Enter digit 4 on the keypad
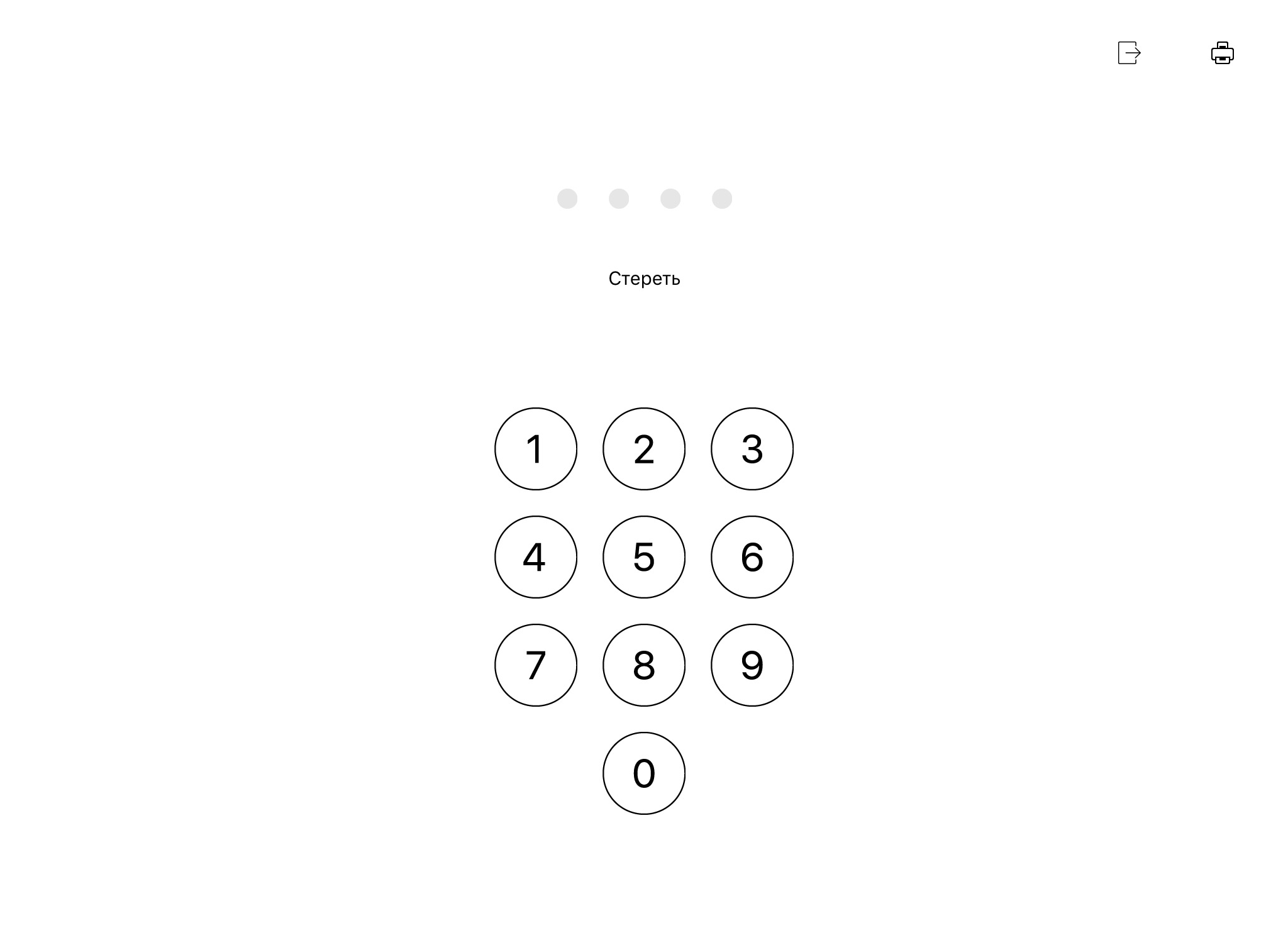 pyautogui.click(x=536, y=557)
